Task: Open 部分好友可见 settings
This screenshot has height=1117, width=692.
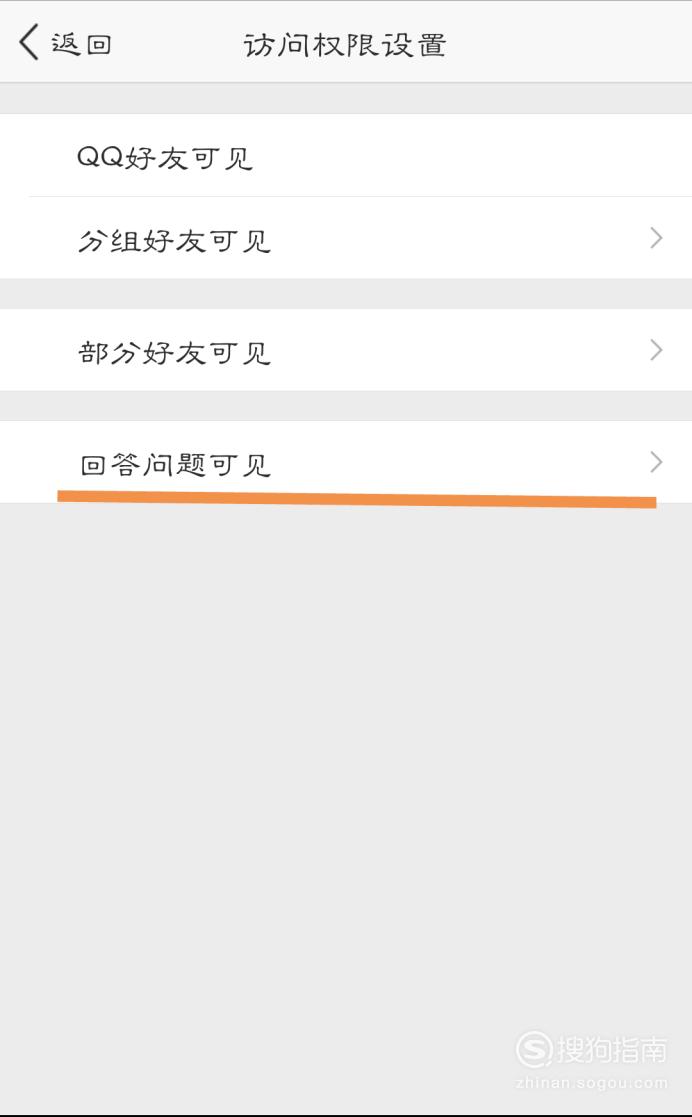Action: pos(346,350)
